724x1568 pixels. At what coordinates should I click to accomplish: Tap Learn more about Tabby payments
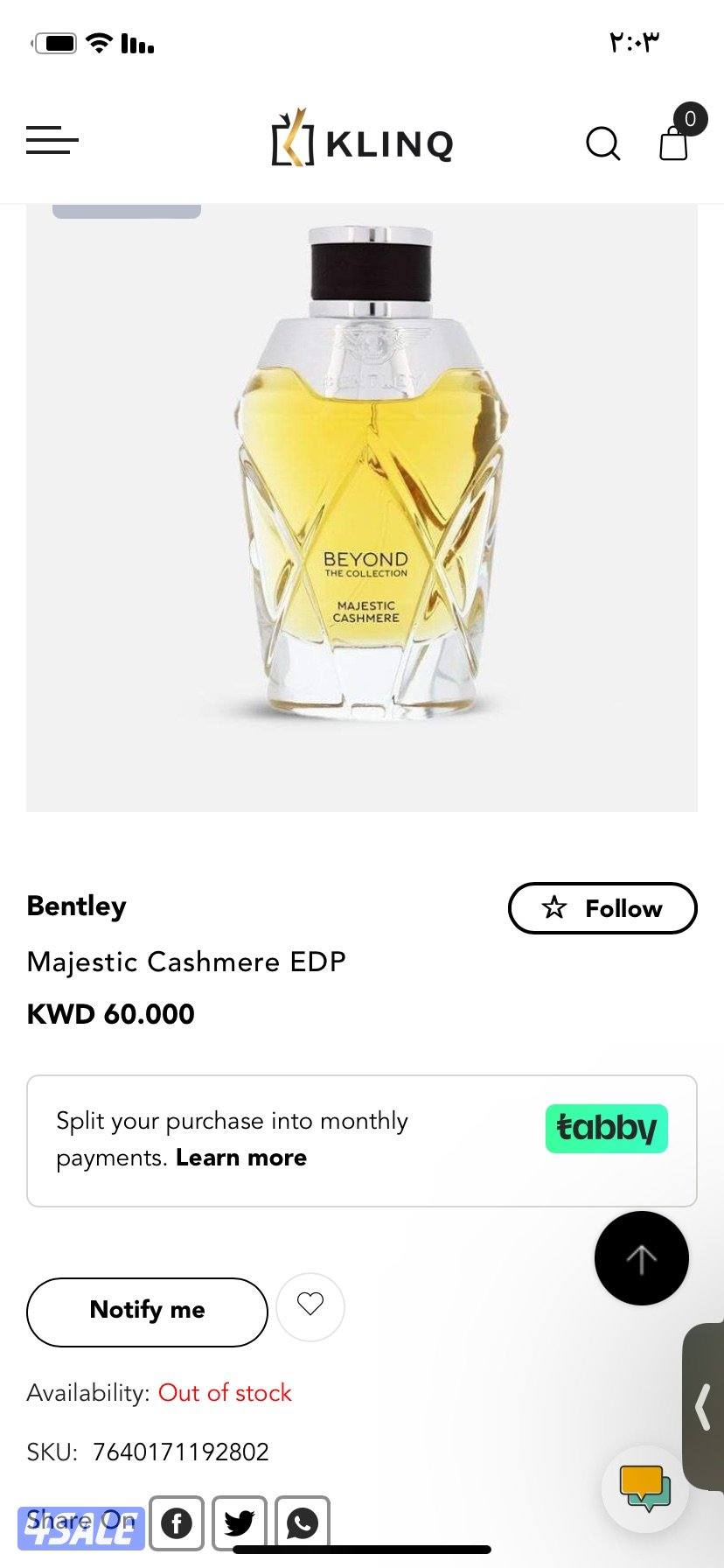point(241,1158)
